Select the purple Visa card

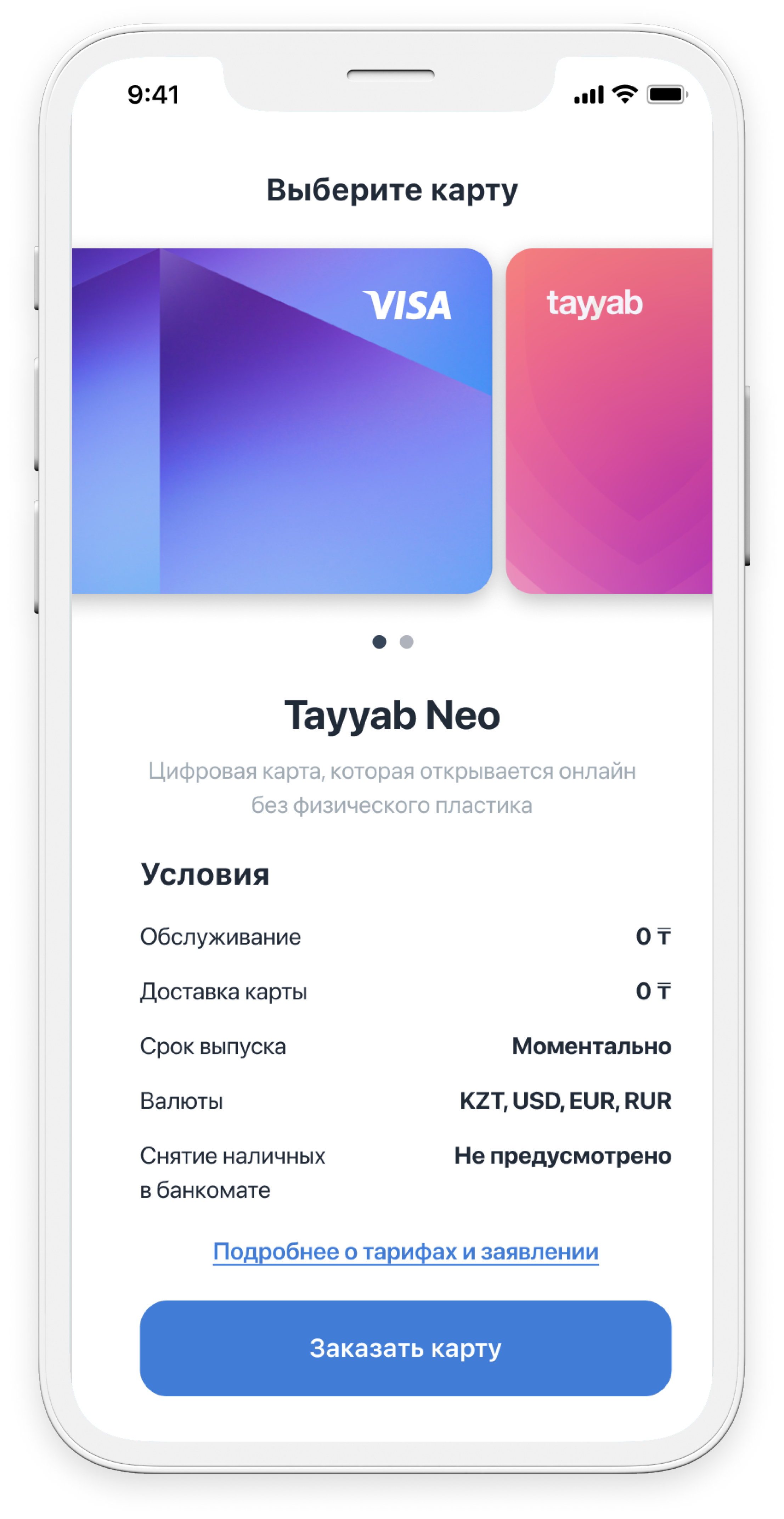pyautogui.click(x=282, y=421)
